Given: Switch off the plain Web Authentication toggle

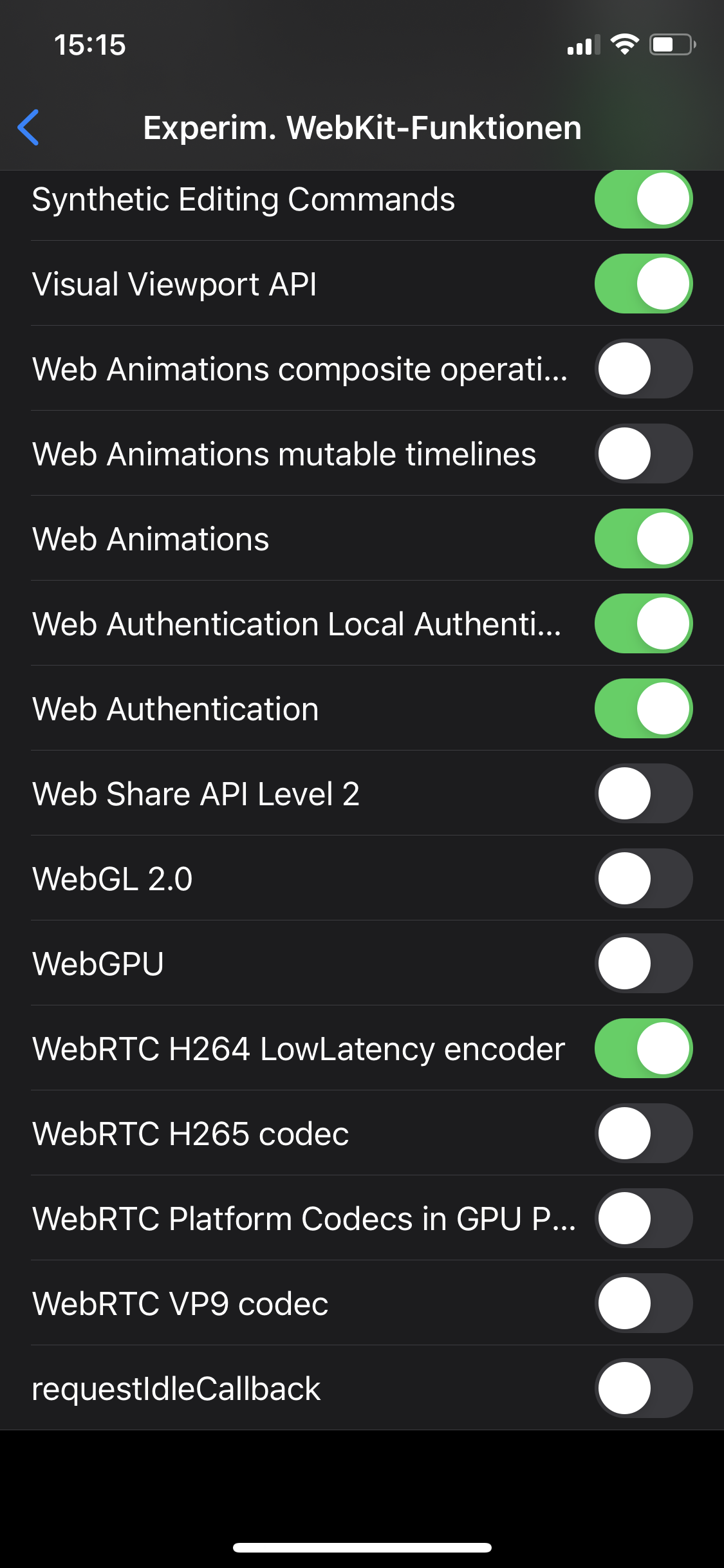Looking at the screenshot, I should pos(643,709).
